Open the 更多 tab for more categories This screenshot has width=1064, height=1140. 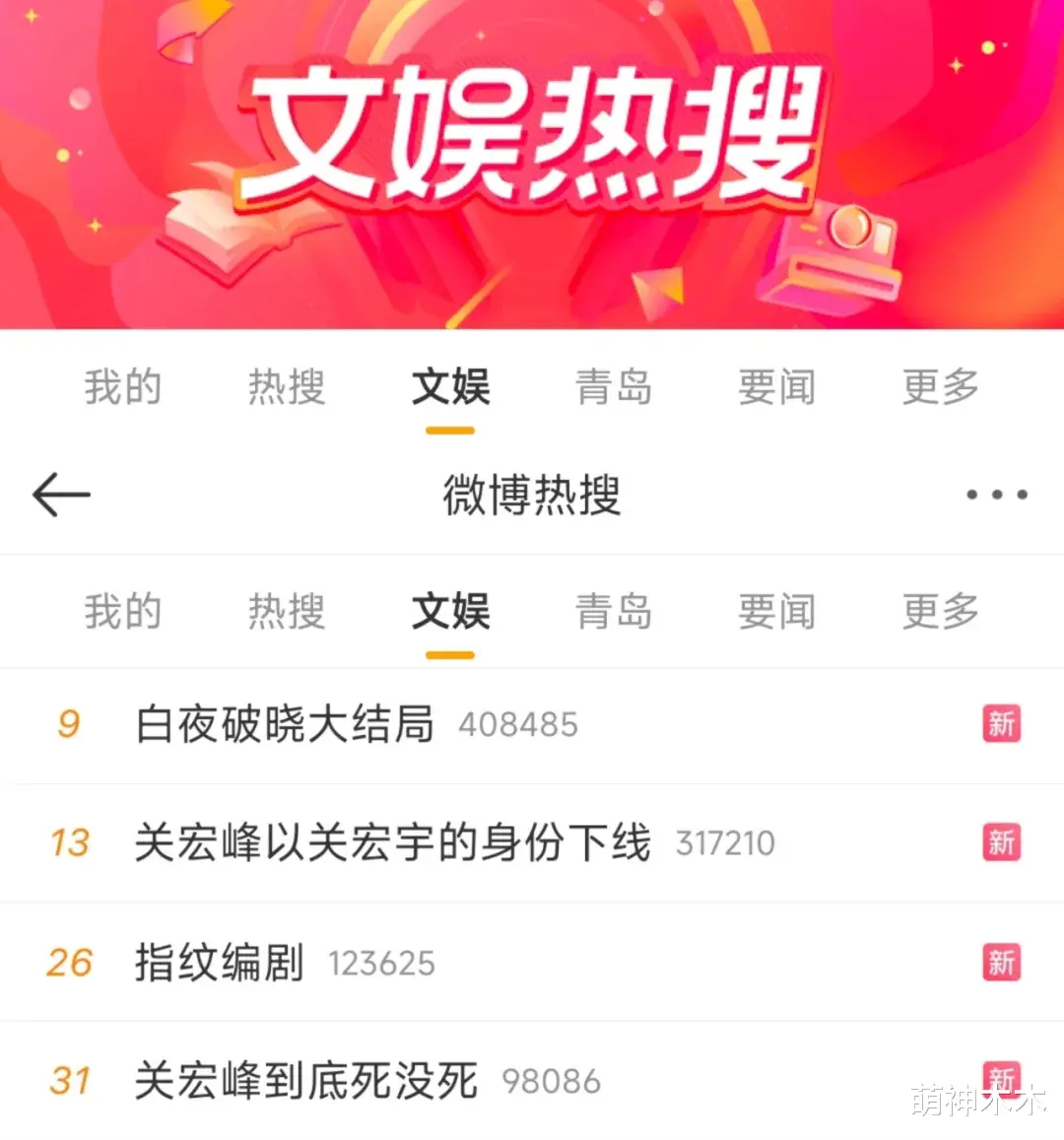coord(937,611)
